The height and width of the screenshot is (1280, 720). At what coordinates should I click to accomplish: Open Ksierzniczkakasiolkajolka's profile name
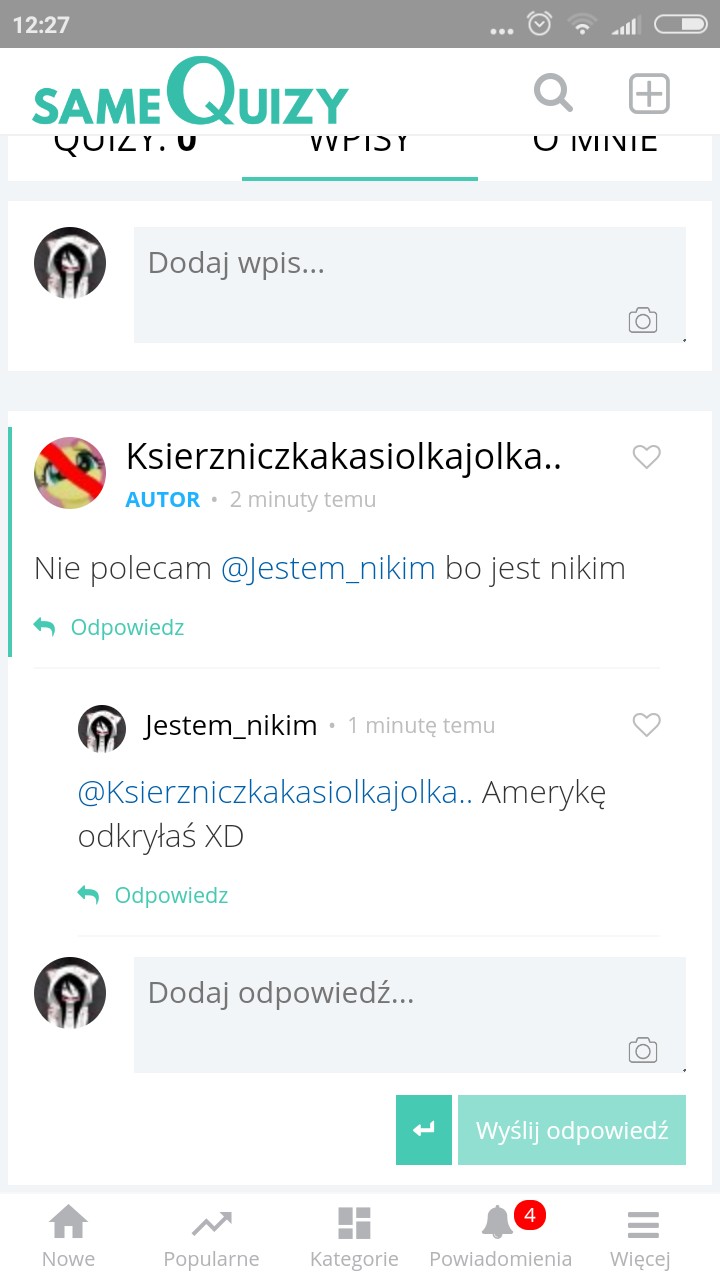pos(343,457)
